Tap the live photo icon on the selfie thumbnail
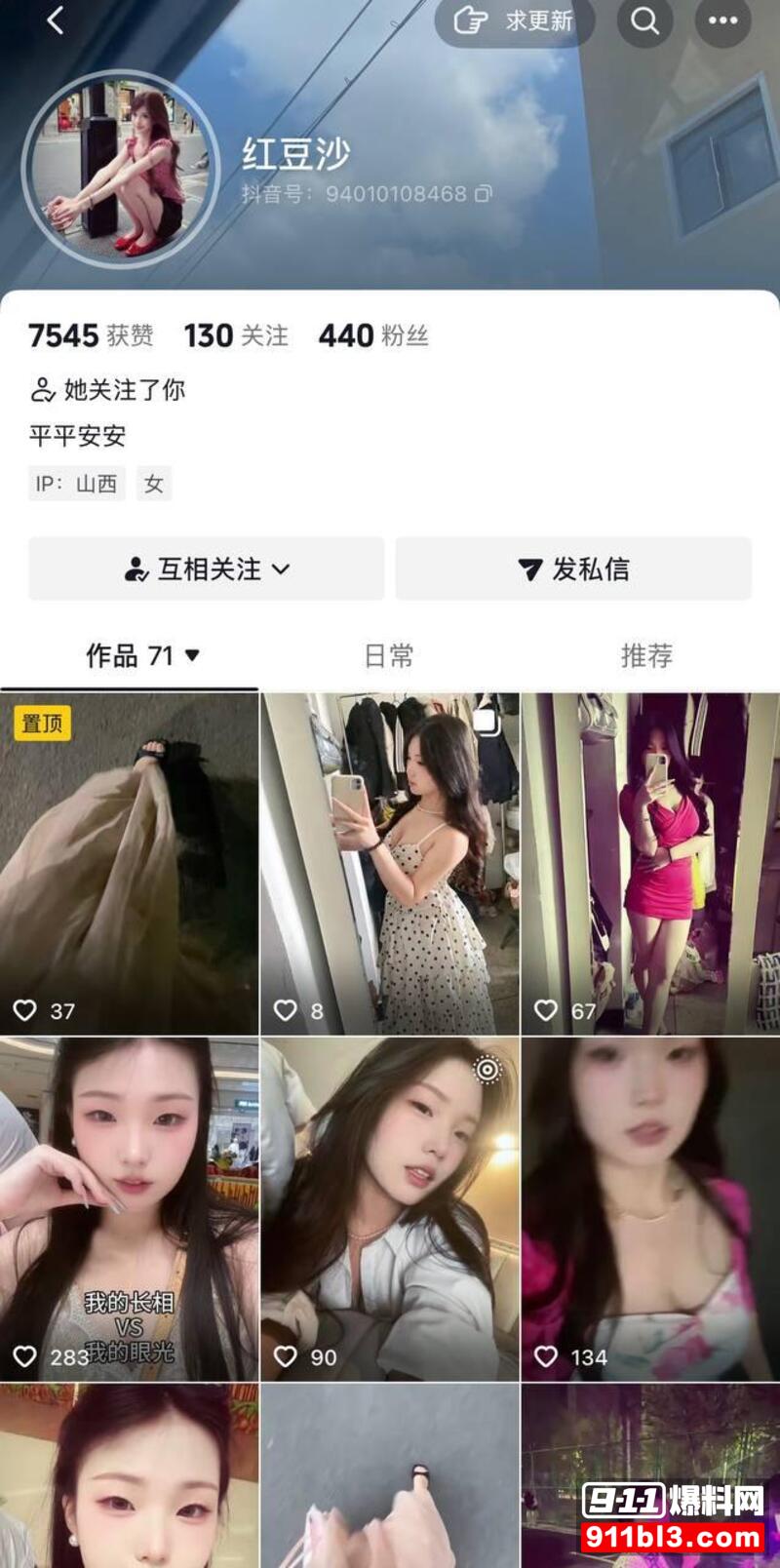The image size is (780, 1568). click(486, 1070)
